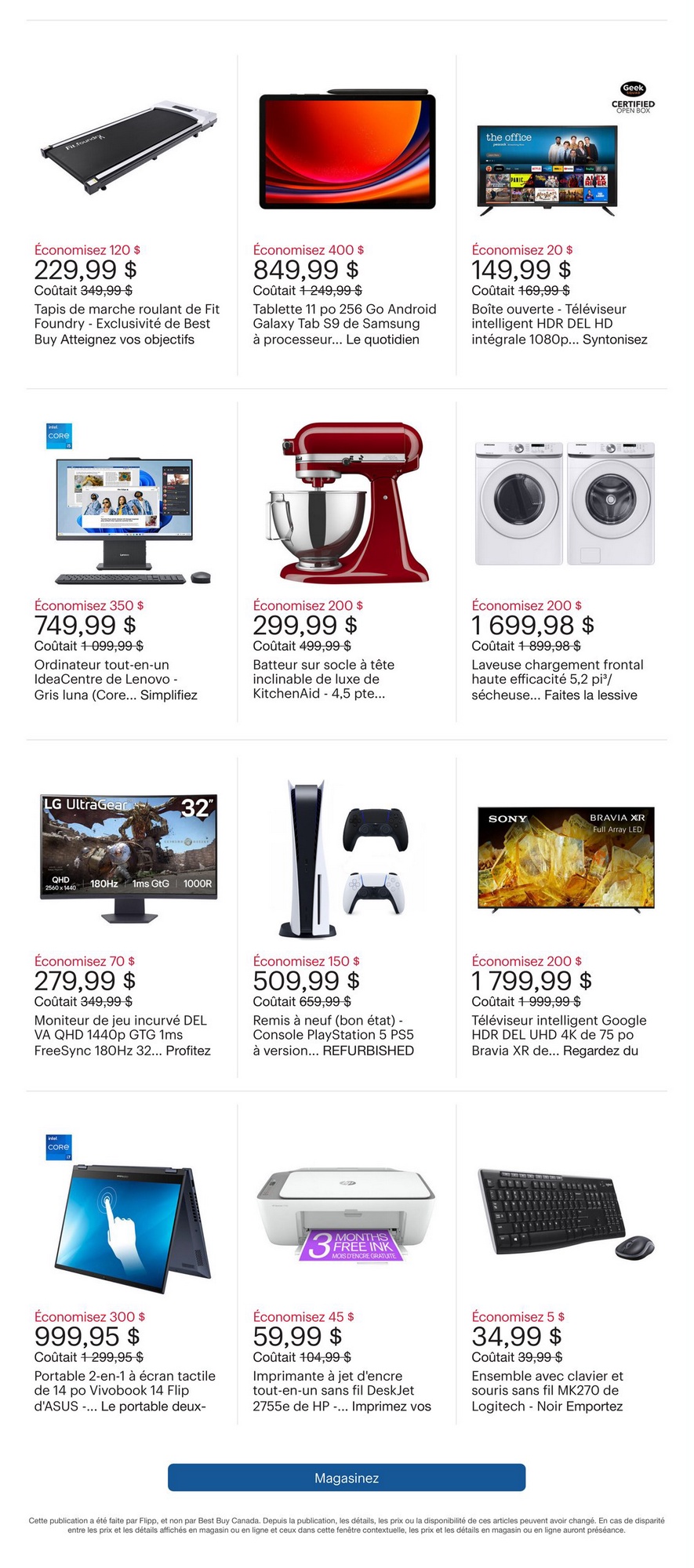694x1568 pixels.
Task: Open the KitchenAid stand mixer deal
Action: tap(347, 563)
